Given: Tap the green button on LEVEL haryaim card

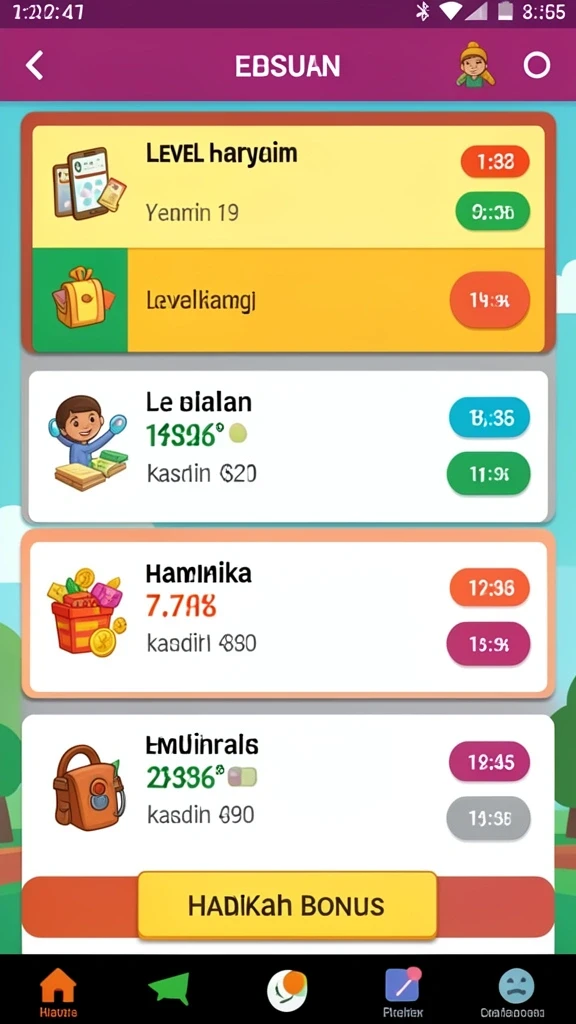Looking at the screenshot, I should (x=492, y=212).
